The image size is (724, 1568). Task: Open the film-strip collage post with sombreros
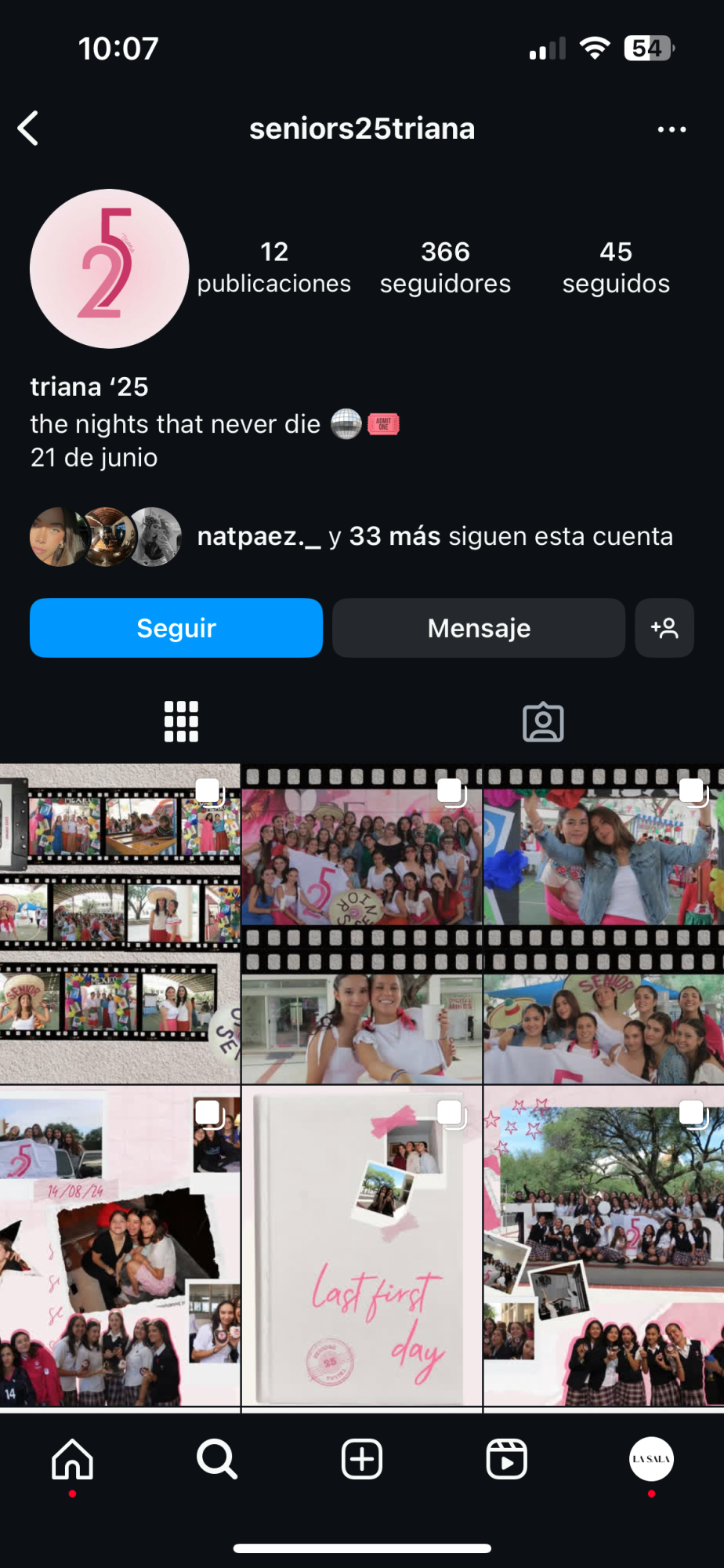[x=120, y=924]
